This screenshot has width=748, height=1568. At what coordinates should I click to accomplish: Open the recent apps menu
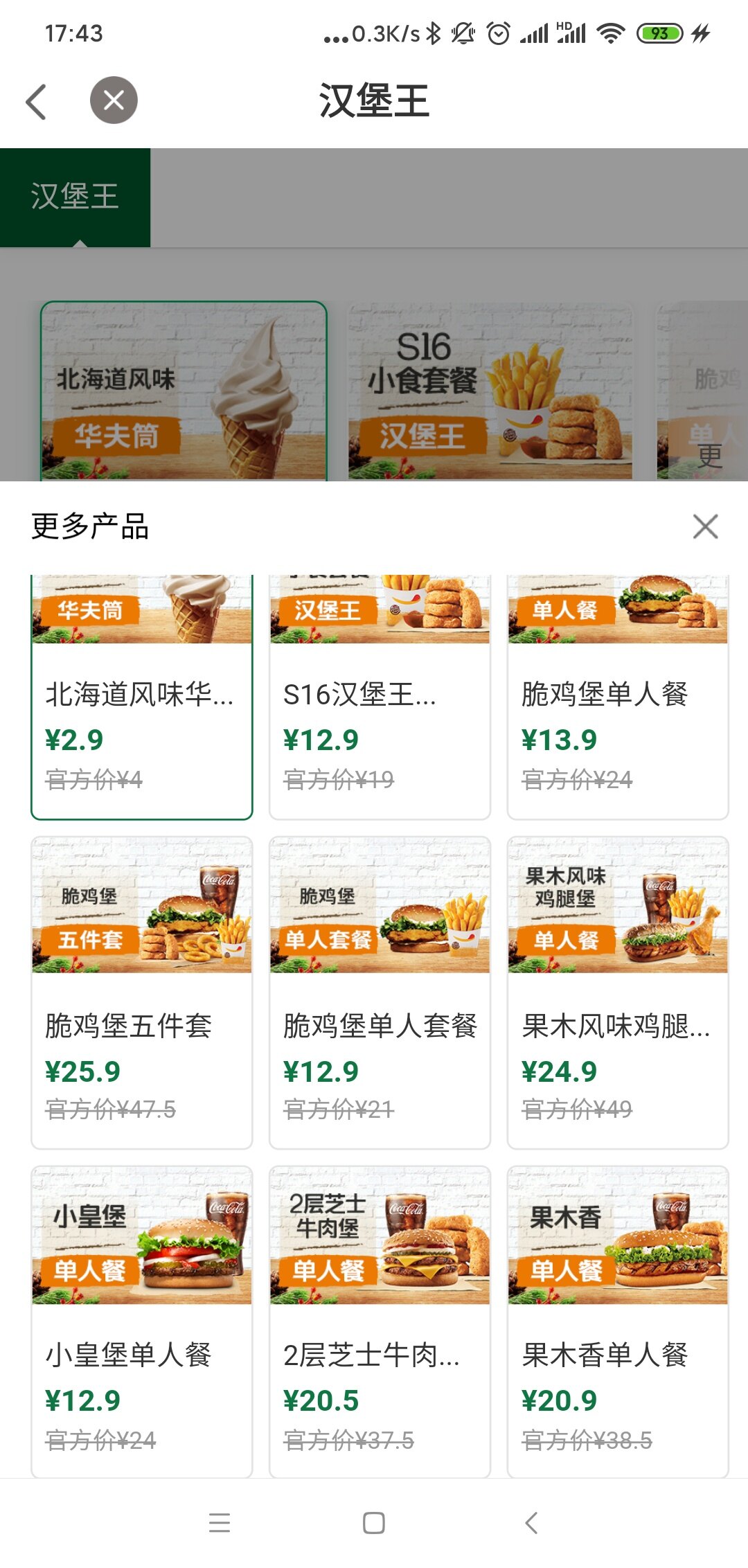(x=220, y=1523)
